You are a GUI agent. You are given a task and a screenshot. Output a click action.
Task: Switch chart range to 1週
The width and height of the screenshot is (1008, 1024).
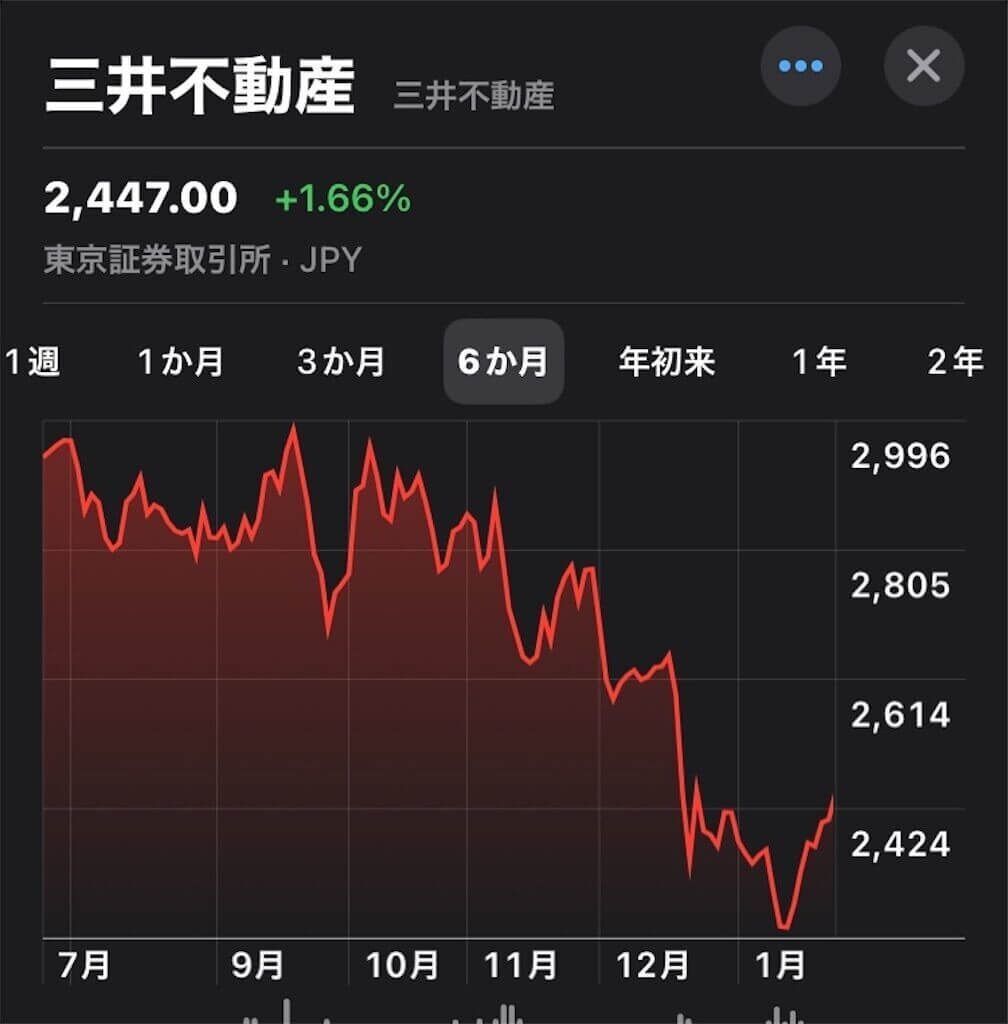[35, 361]
